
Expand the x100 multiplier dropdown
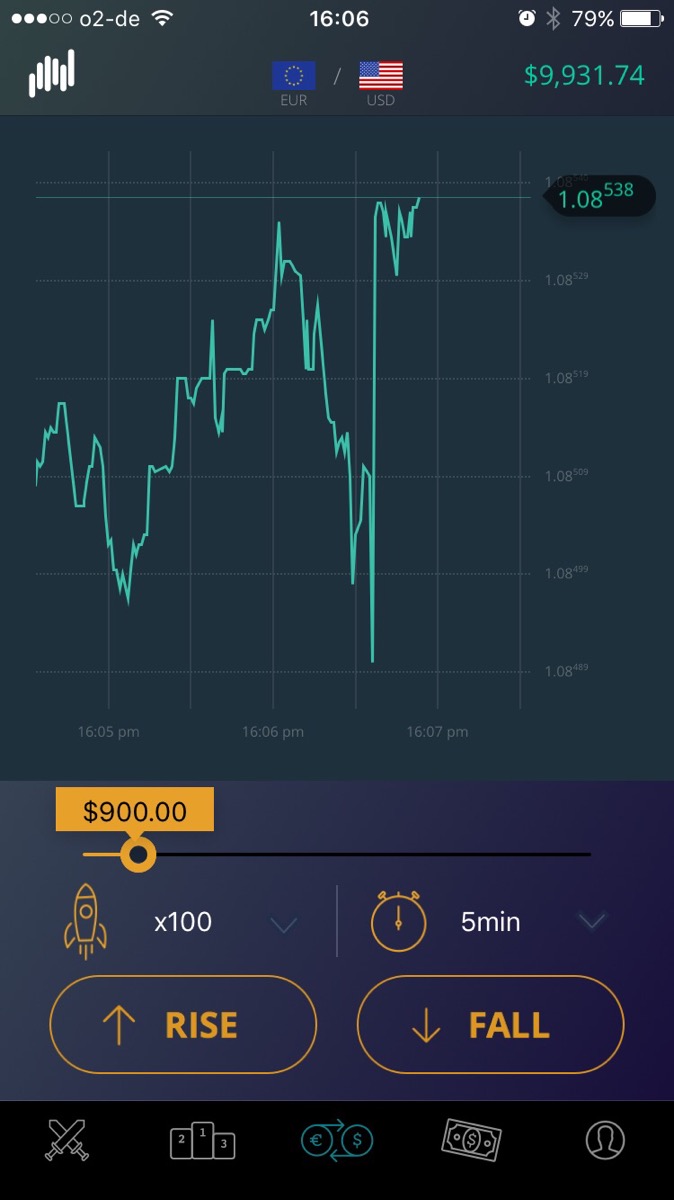point(285,923)
